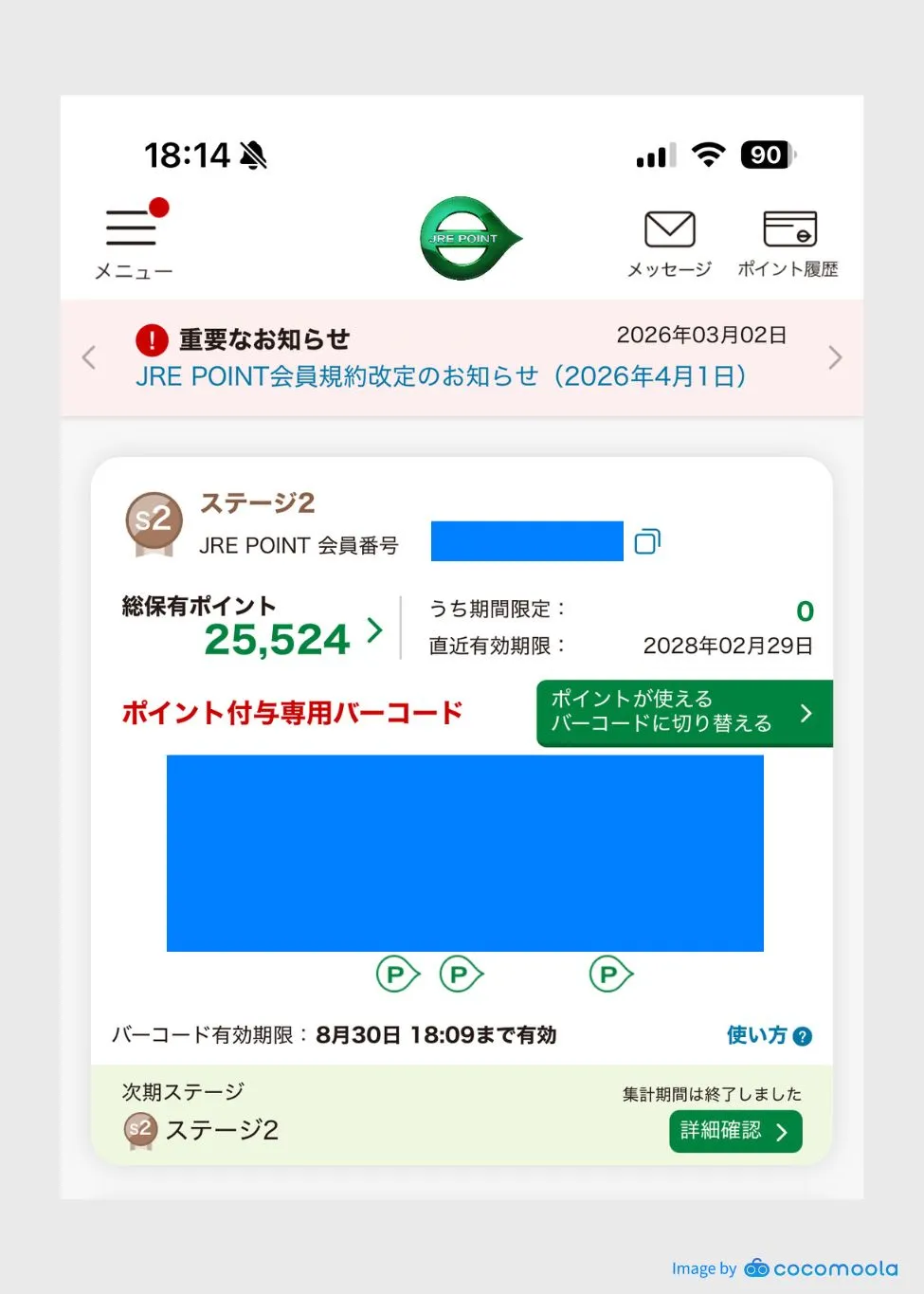Switch to ポイントが使えるバーコード
The height and width of the screenshot is (1294, 924).
coord(684,714)
